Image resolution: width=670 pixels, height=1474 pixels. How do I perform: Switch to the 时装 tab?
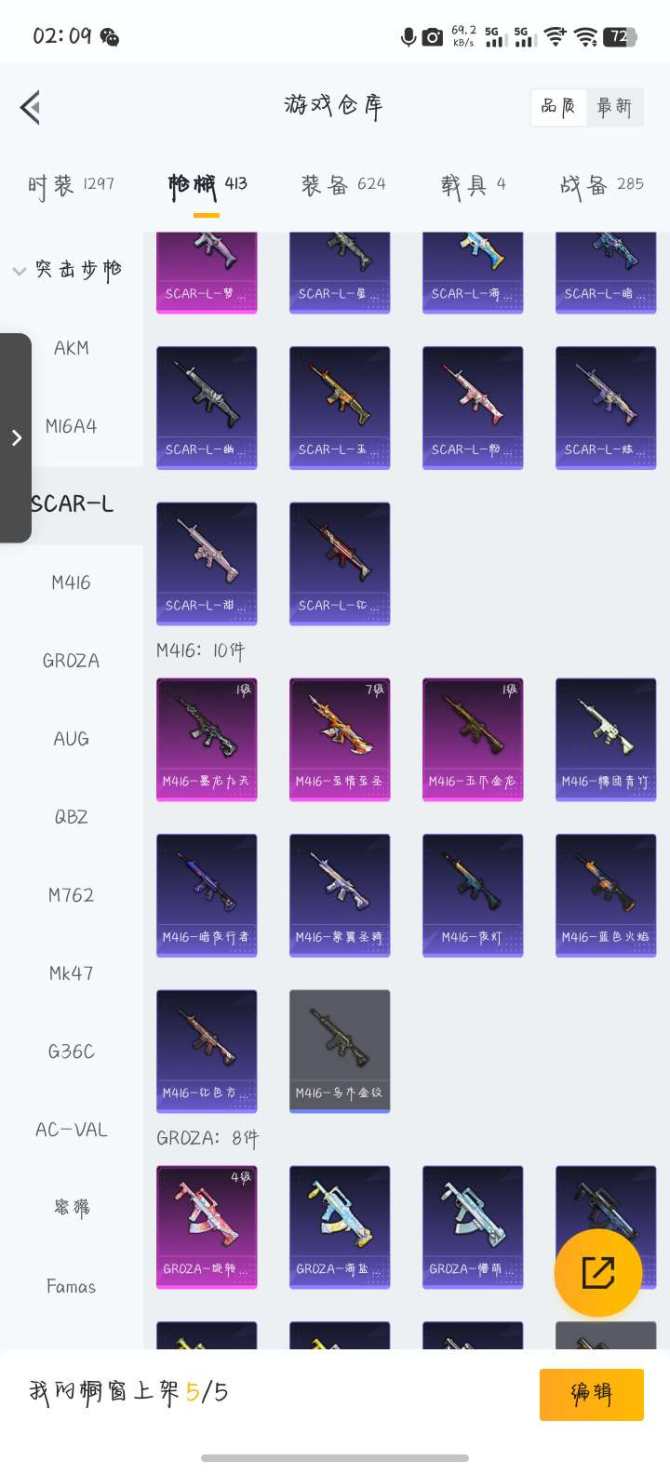(x=70, y=185)
